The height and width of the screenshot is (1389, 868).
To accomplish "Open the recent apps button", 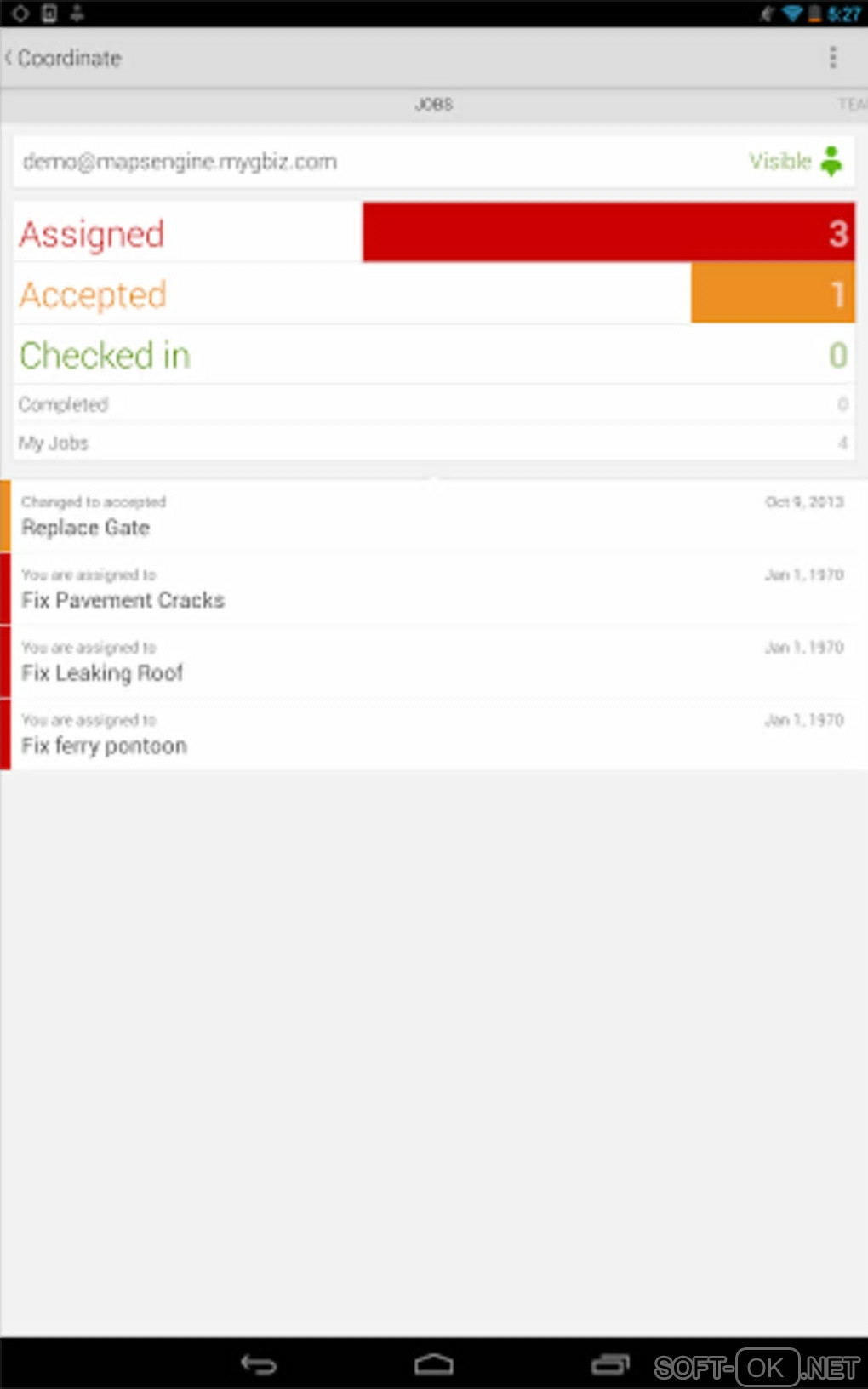I will point(609,1364).
